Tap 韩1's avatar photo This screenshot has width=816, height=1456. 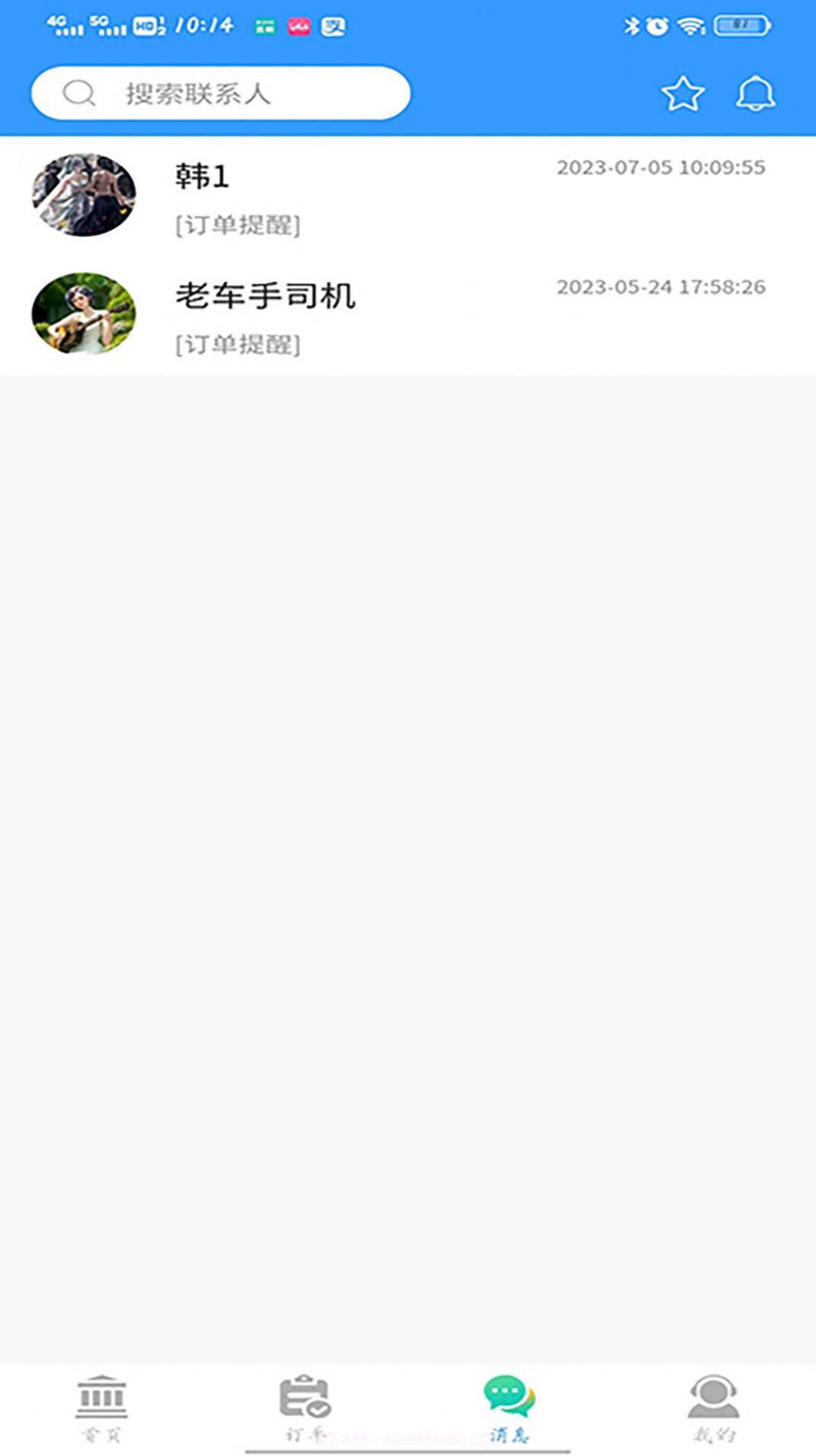point(84,195)
